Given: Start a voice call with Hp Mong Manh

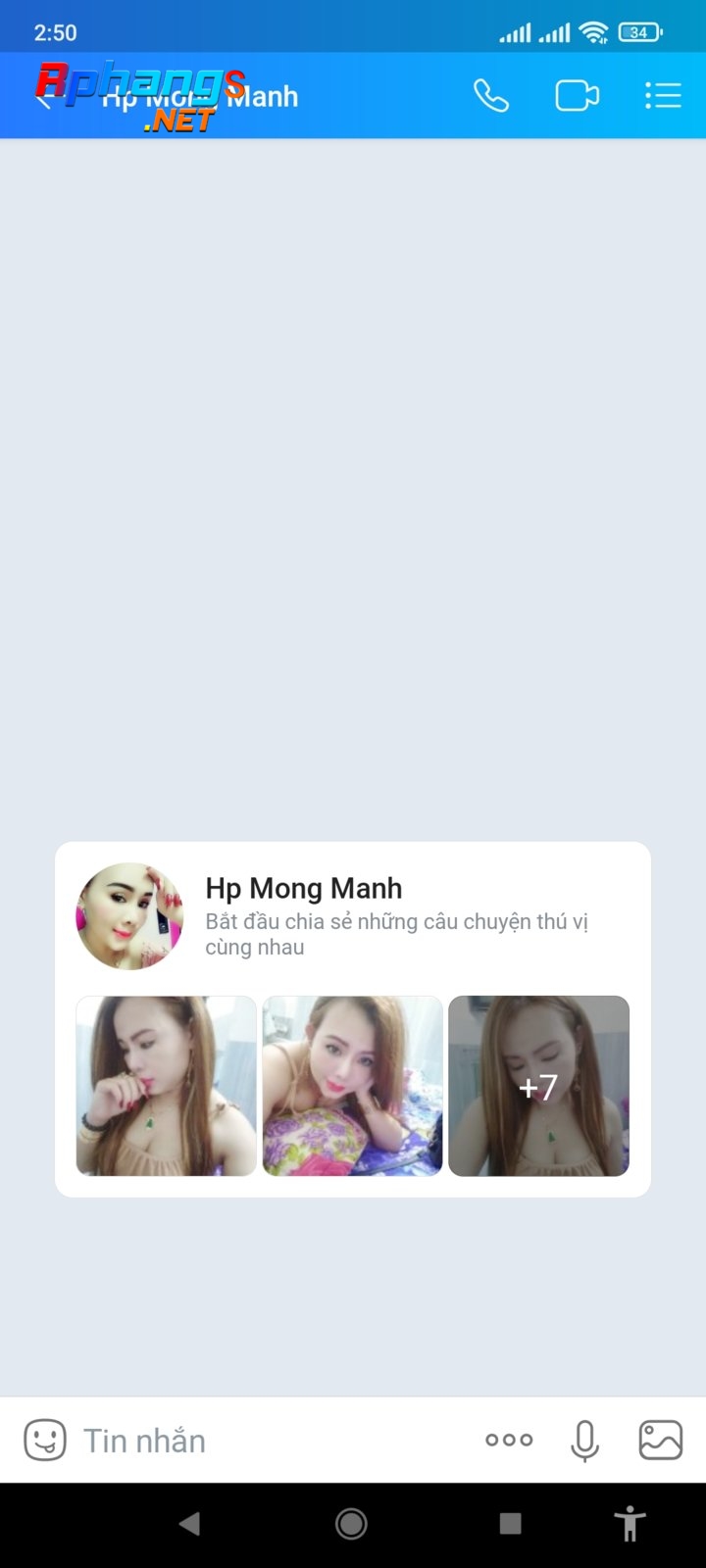Looking at the screenshot, I should coord(490,96).
